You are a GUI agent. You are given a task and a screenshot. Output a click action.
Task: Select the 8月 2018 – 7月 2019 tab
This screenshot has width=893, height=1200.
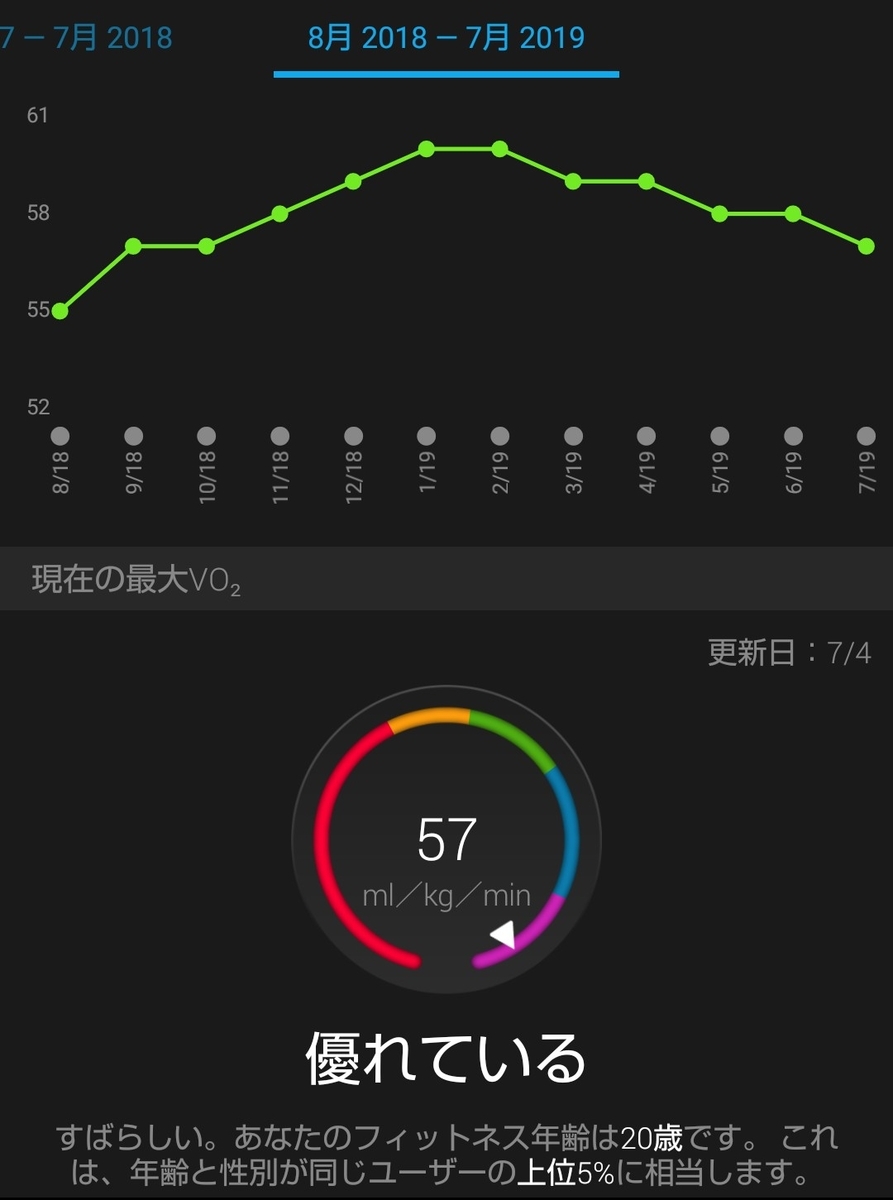(447, 38)
